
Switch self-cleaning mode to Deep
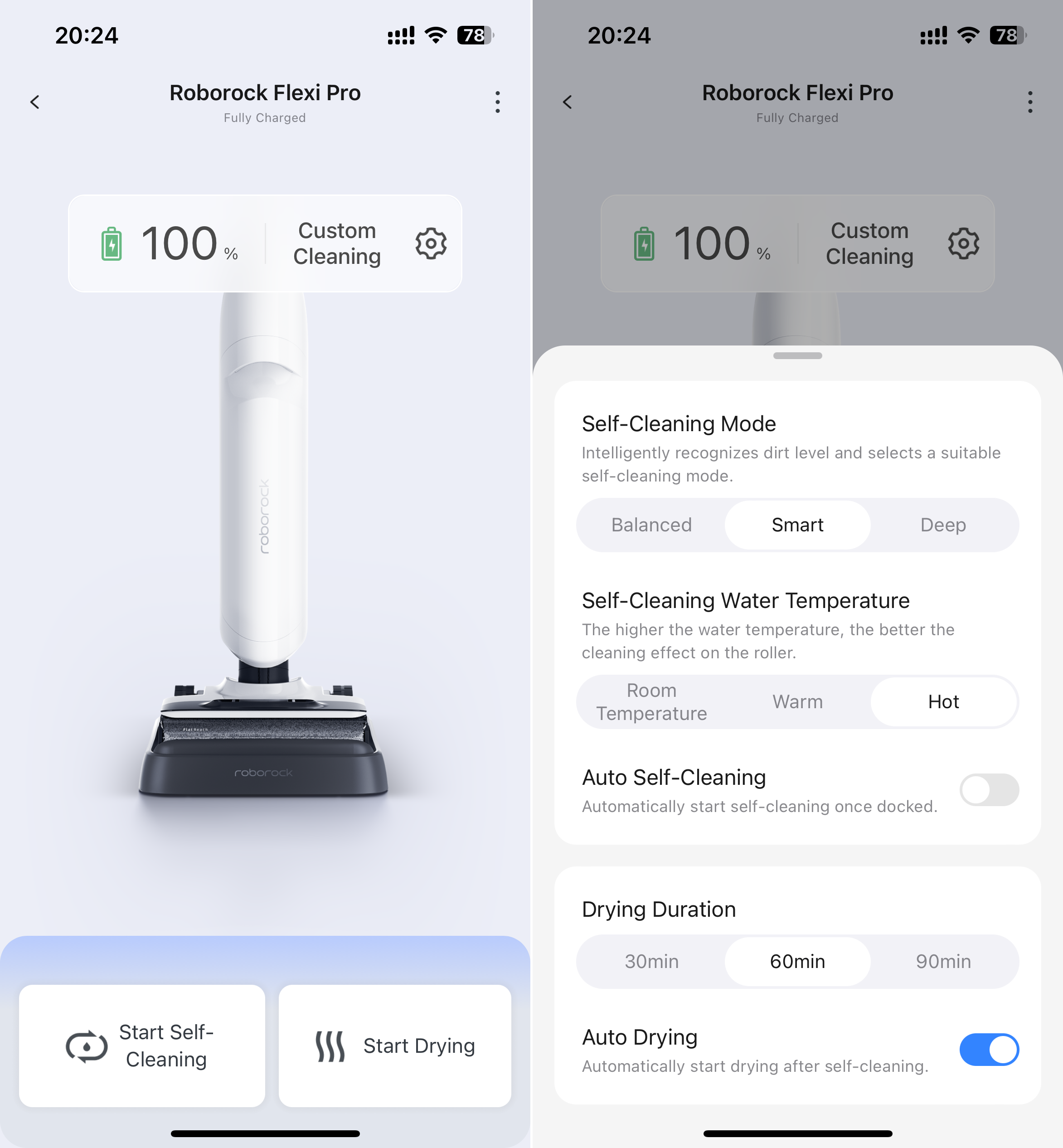(x=943, y=525)
